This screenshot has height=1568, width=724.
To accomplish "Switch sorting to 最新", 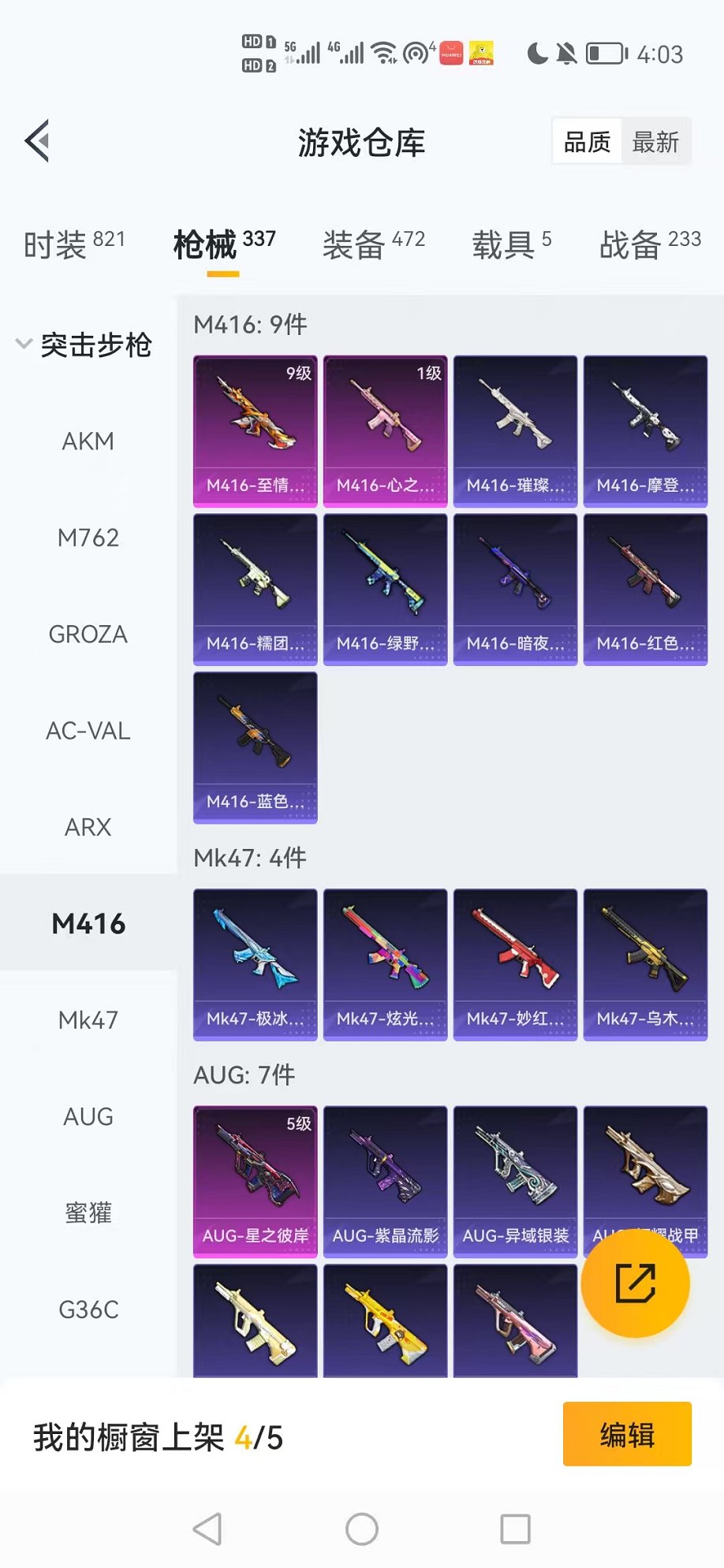I will click(x=655, y=142).
